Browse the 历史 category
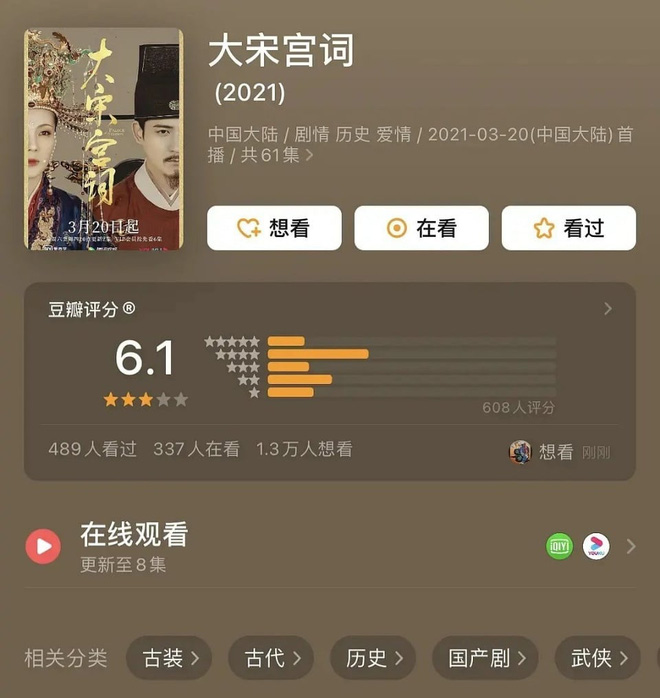Viewport: 660px width, 698px height. pyautogui.click(x=372, y=658)
